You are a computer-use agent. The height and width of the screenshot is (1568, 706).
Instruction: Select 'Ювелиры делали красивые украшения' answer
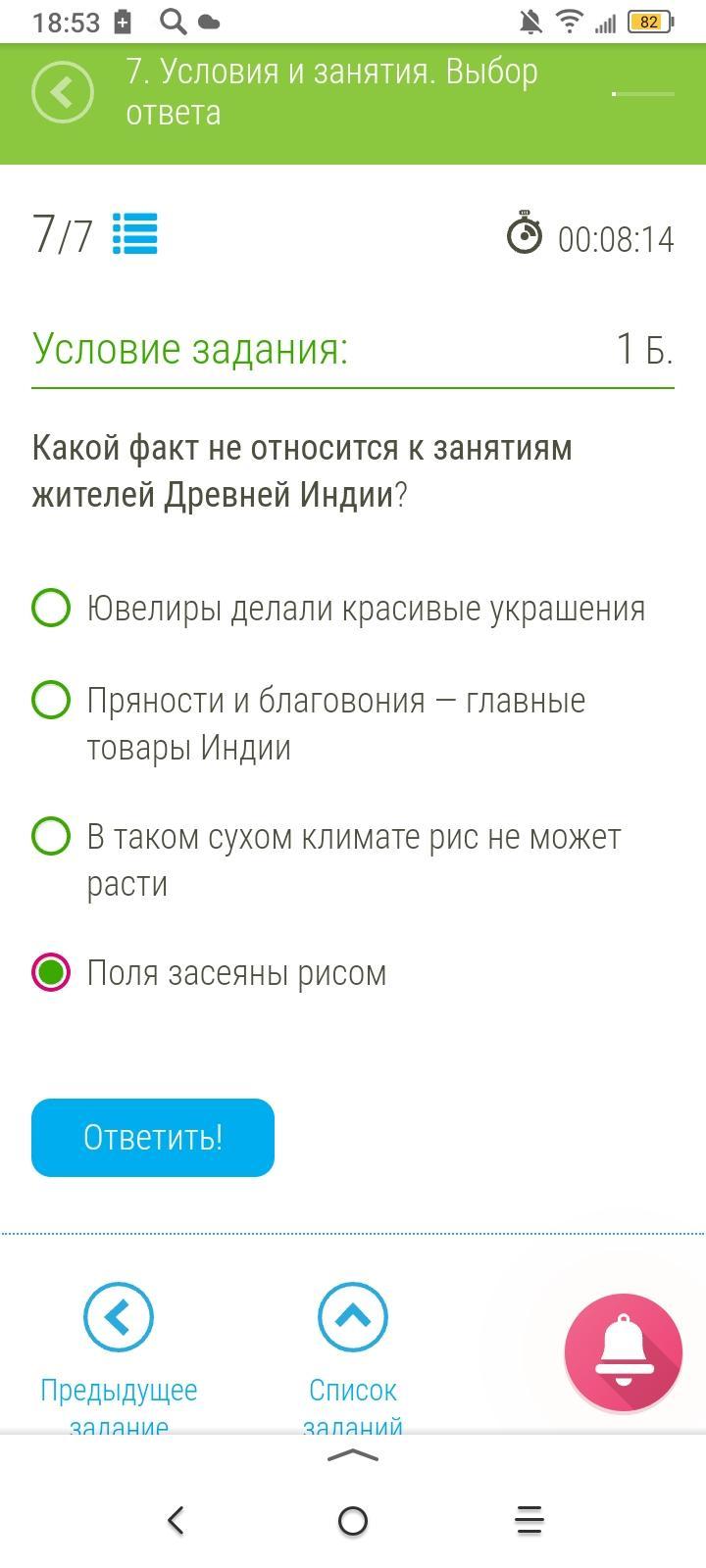[51, 608]
